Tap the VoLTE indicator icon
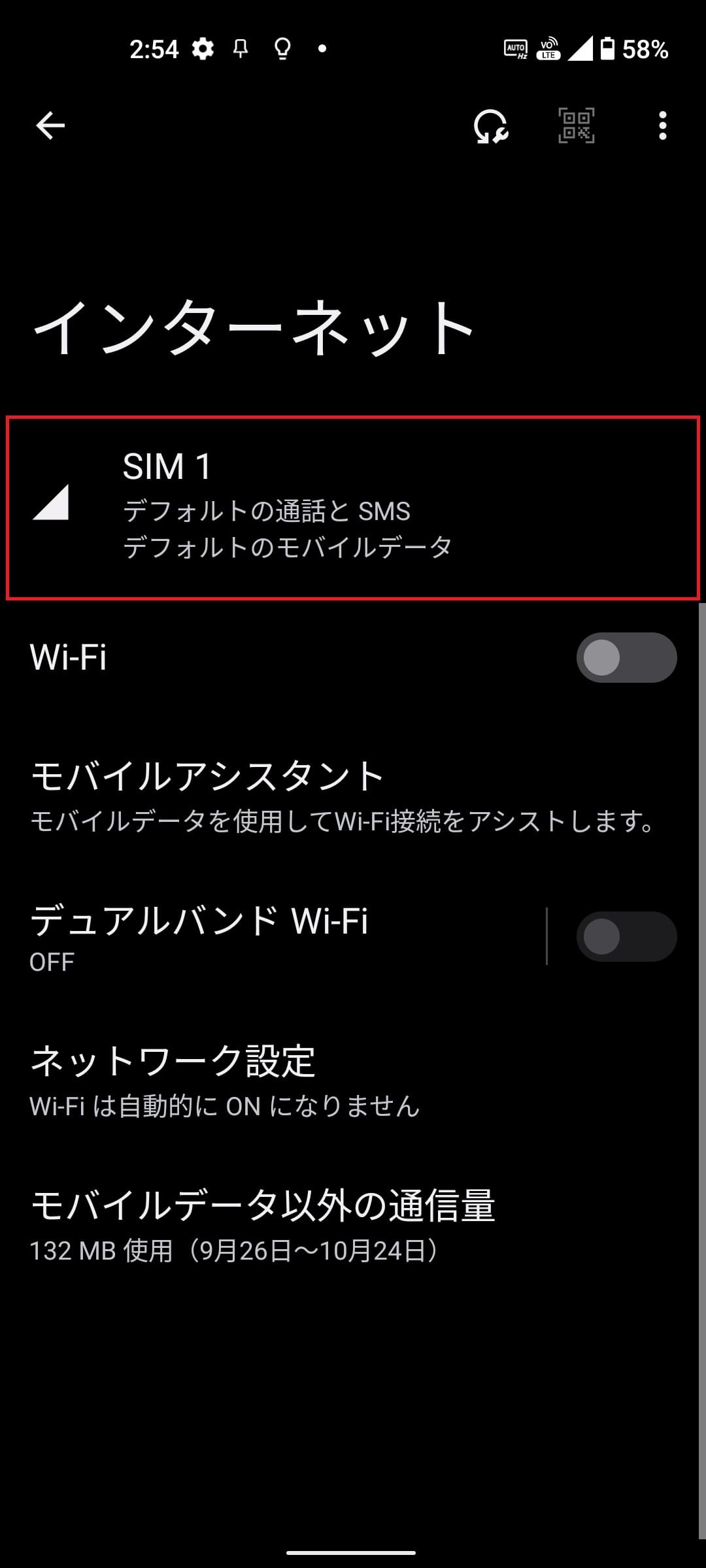Screen dimensions: 706x1568 tap(548, 47)
